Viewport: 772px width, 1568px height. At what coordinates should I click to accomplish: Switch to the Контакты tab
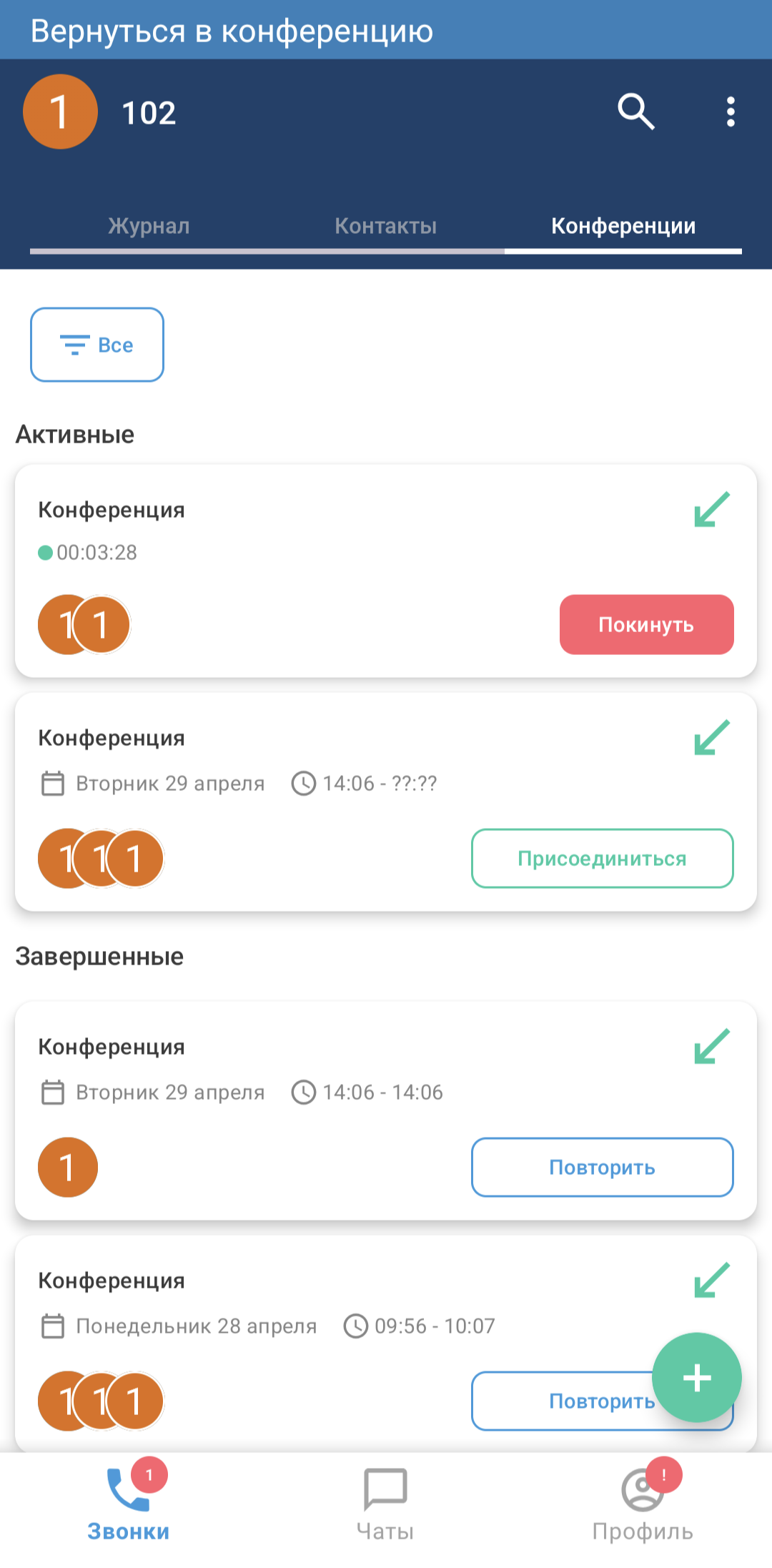pos(385,226)
